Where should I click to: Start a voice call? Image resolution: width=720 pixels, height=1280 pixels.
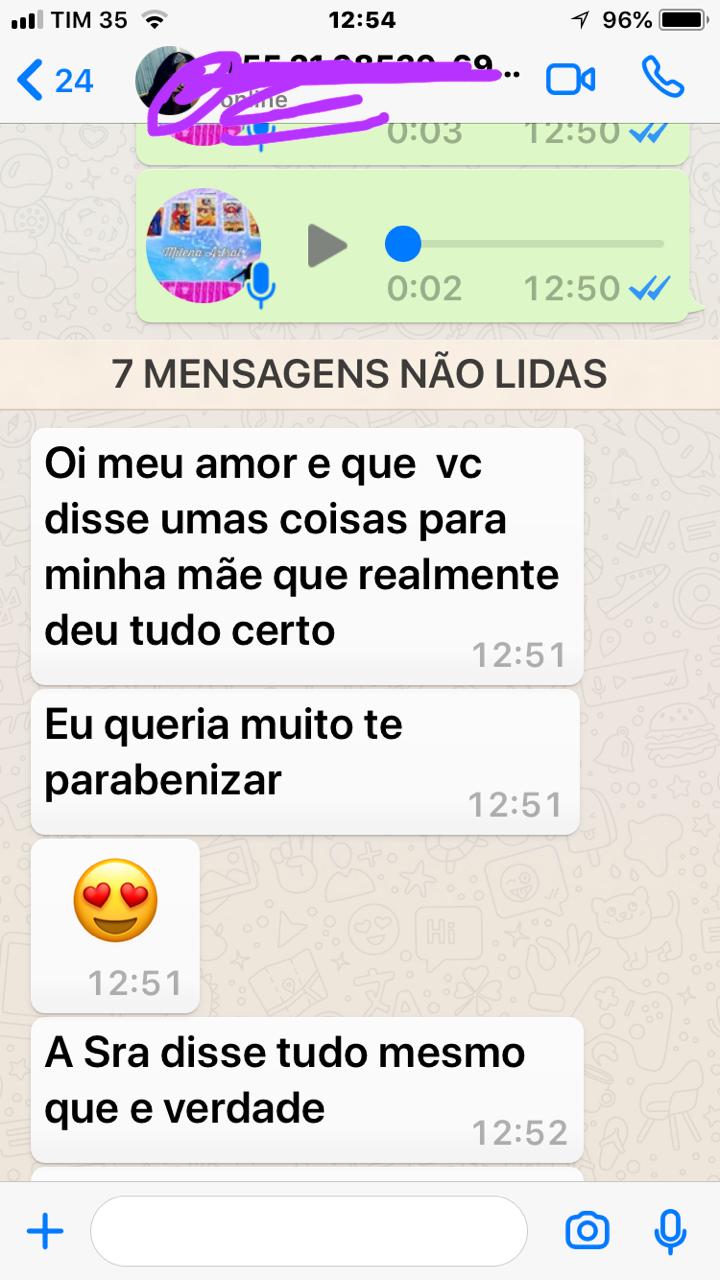[663, 77]
